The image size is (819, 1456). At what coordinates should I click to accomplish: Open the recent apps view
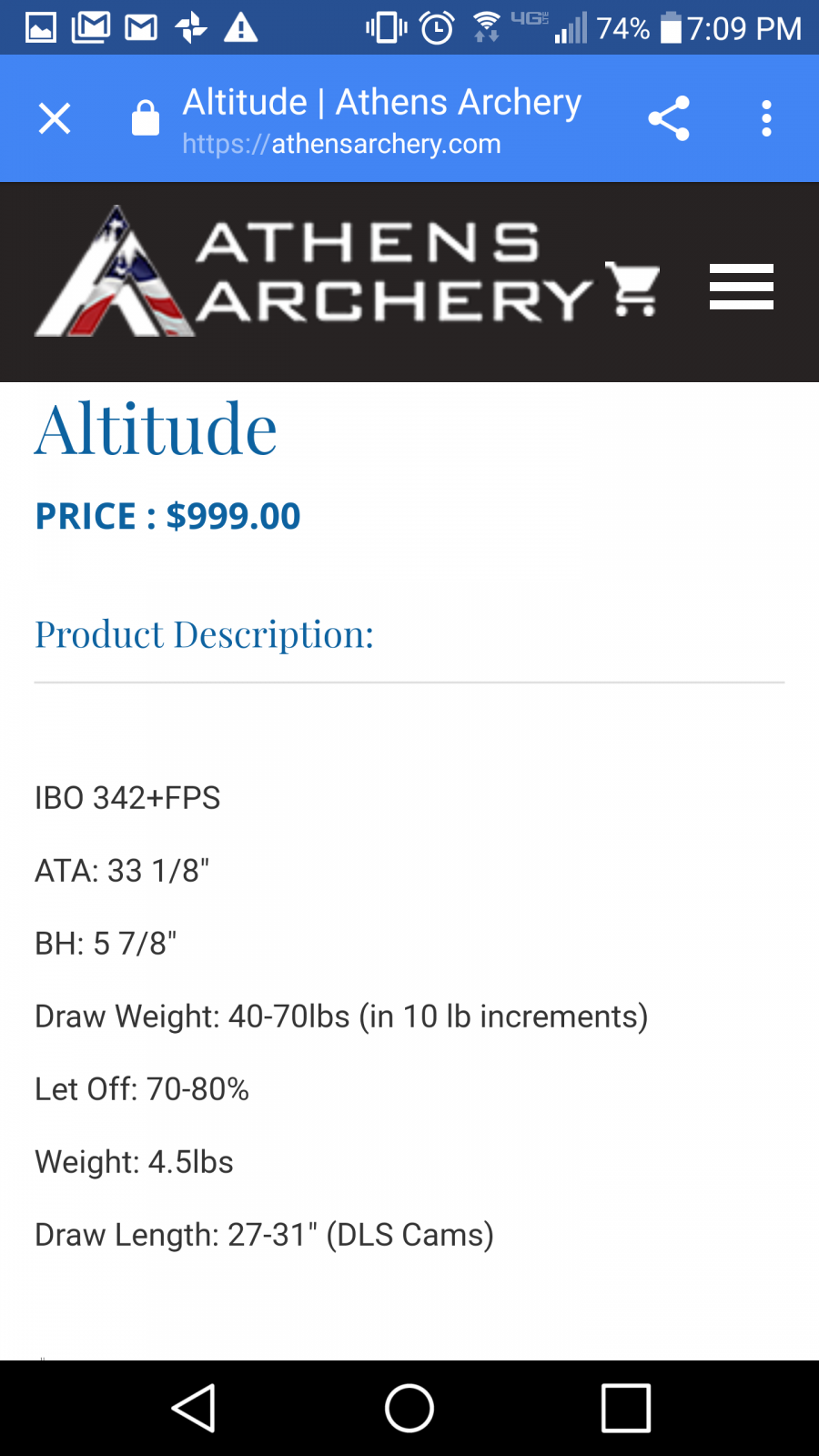click(x=626, y=1408)
